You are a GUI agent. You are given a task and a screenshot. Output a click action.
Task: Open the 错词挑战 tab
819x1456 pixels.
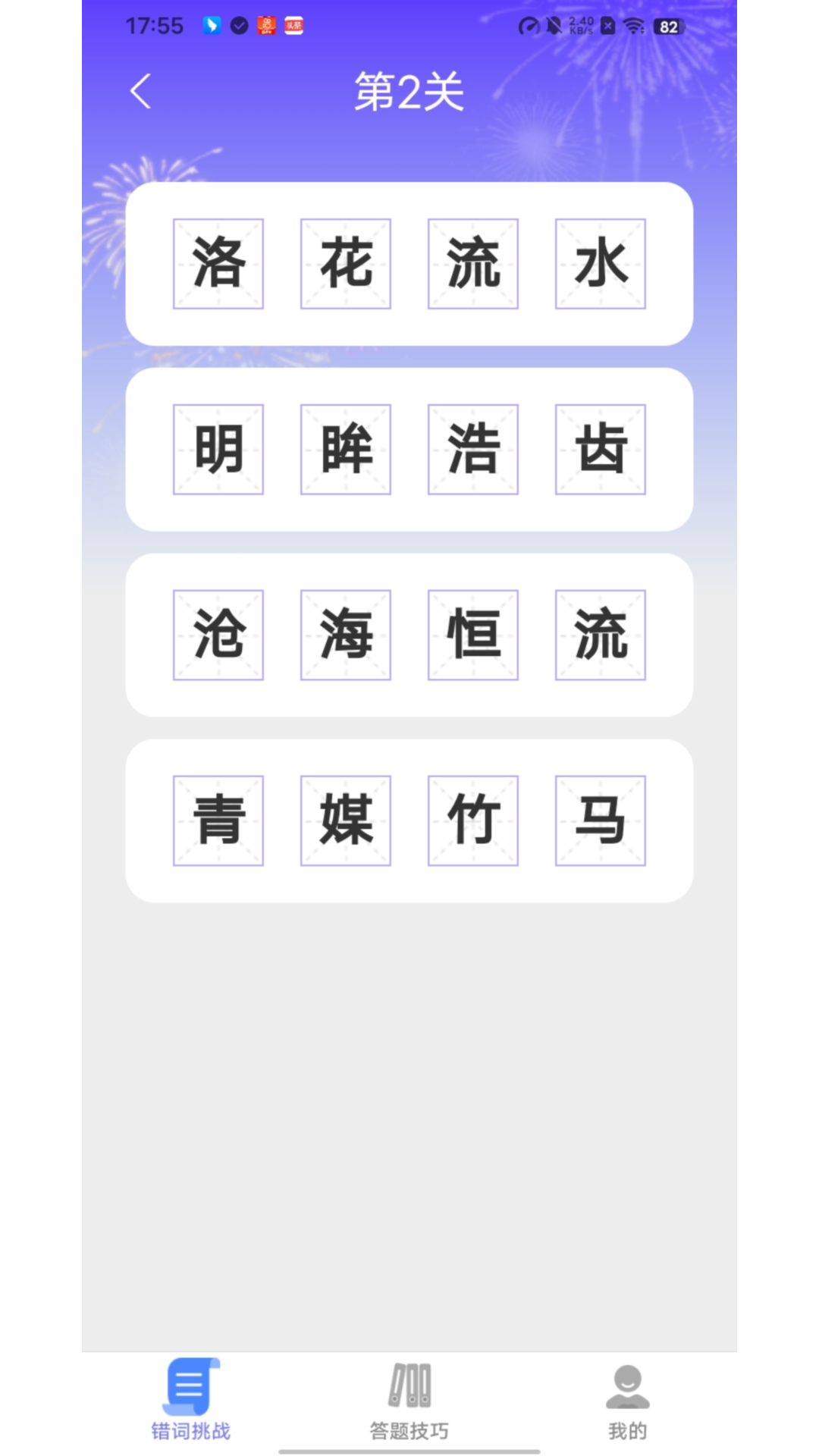click(x=191, y=1401)
